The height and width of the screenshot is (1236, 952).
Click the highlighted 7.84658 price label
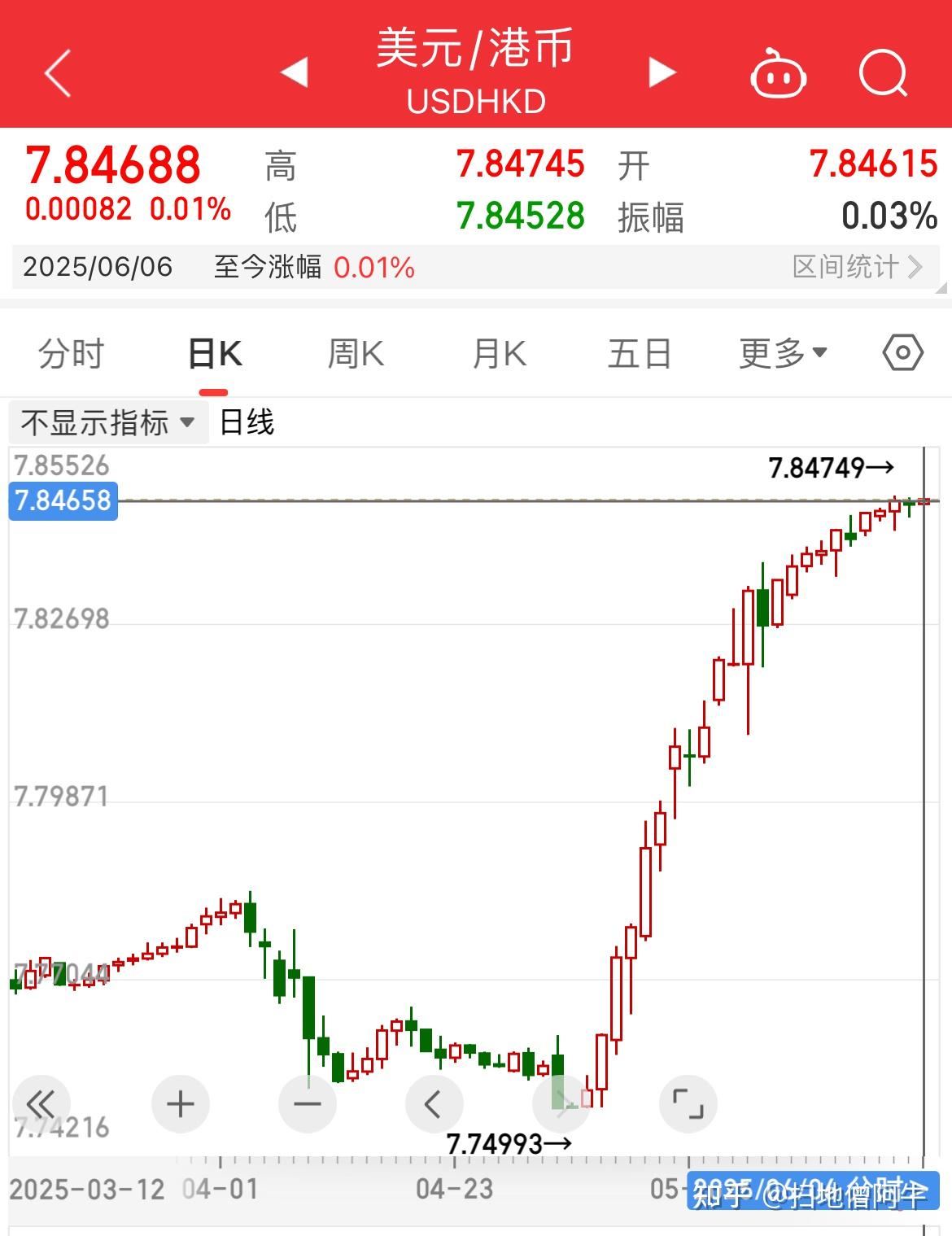pos(62,501)
